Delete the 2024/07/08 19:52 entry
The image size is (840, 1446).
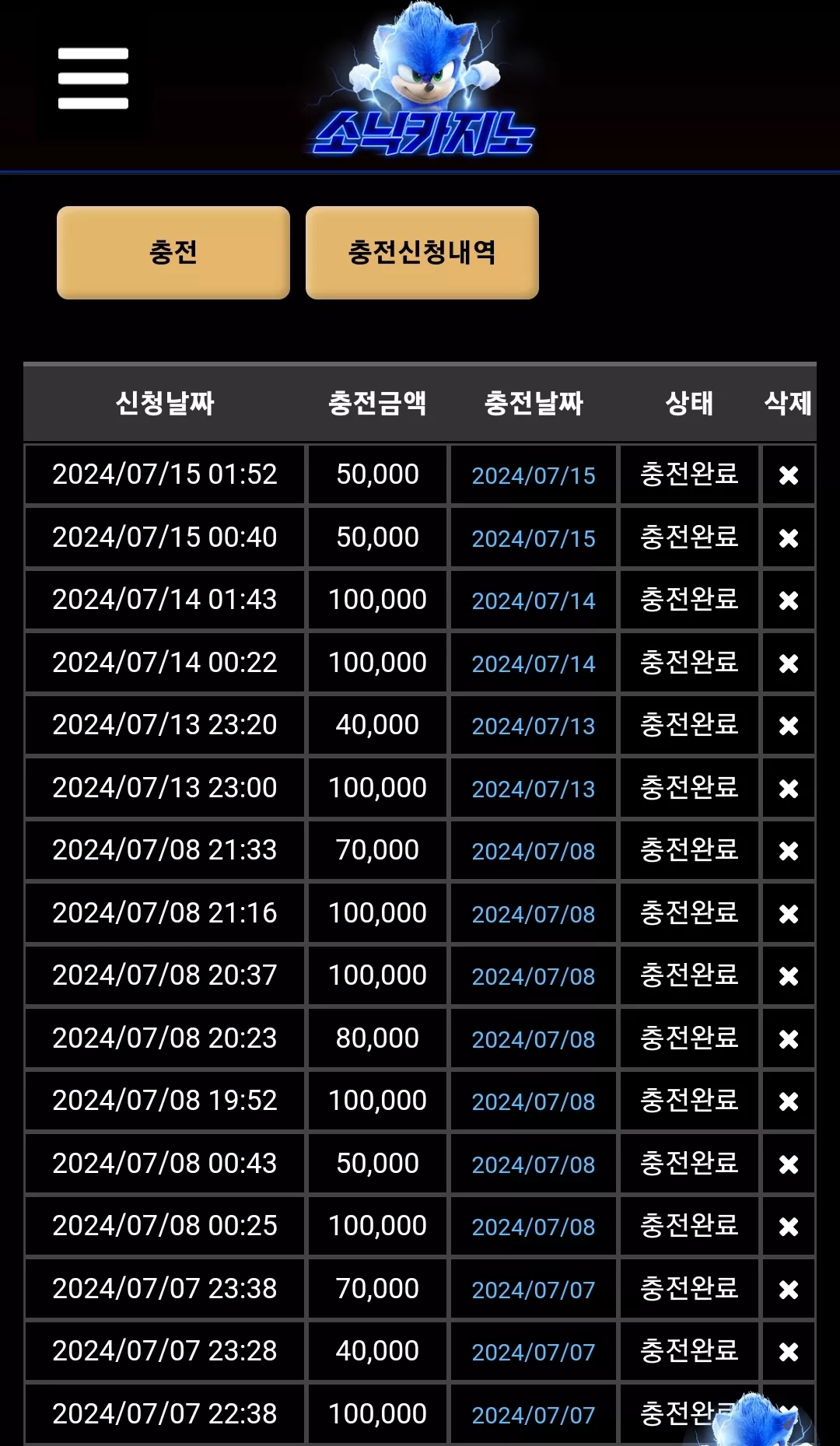(x=789, y=1101)
